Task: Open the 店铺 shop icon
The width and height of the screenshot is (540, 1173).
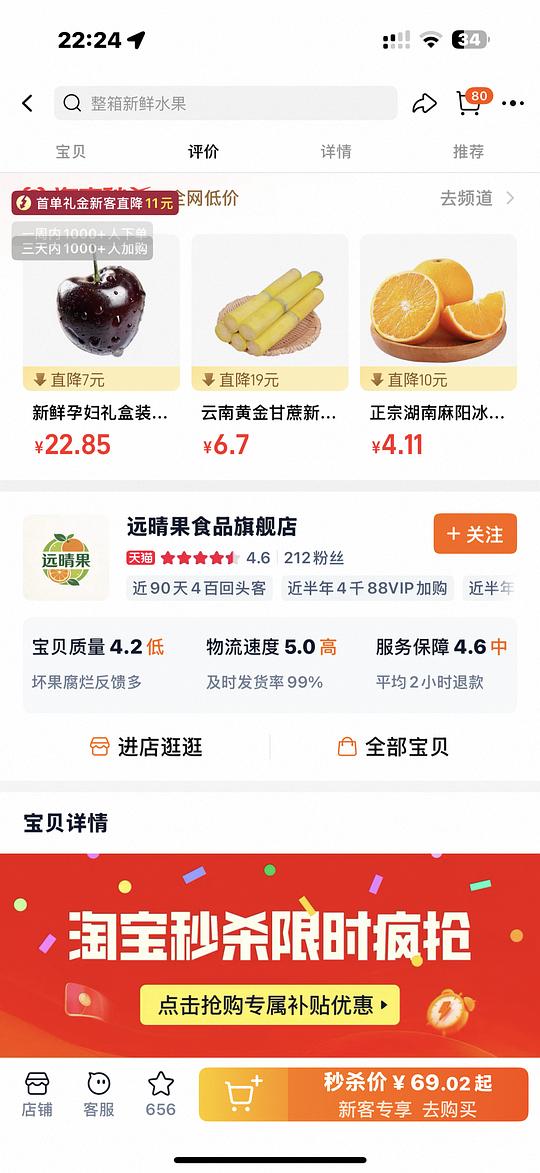Action: point(37,1094)
